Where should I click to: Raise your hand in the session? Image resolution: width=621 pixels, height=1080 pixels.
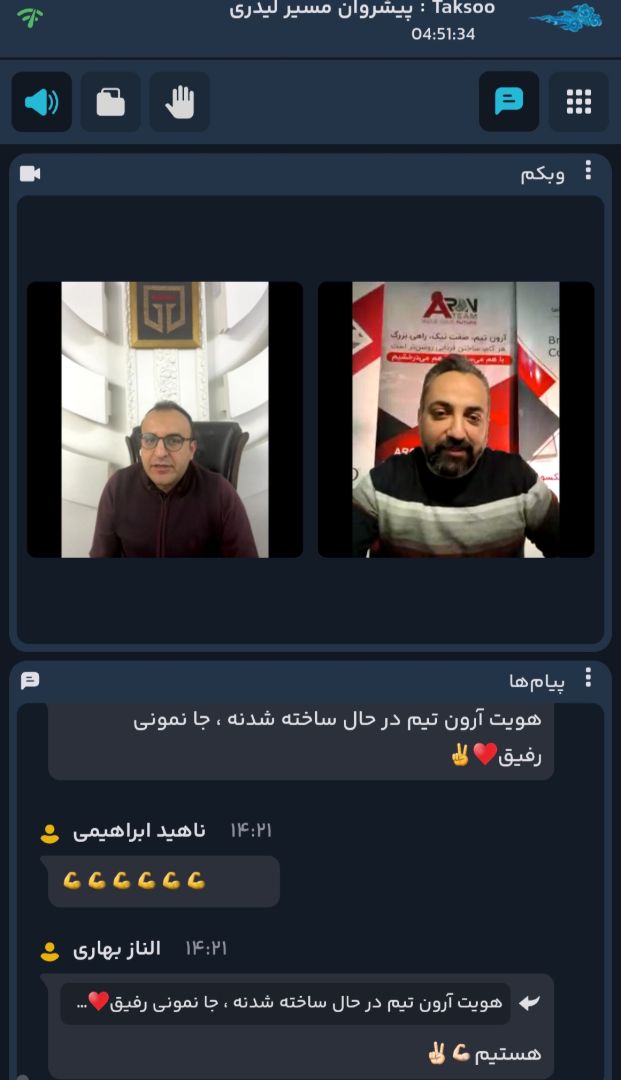pos(180,102)
